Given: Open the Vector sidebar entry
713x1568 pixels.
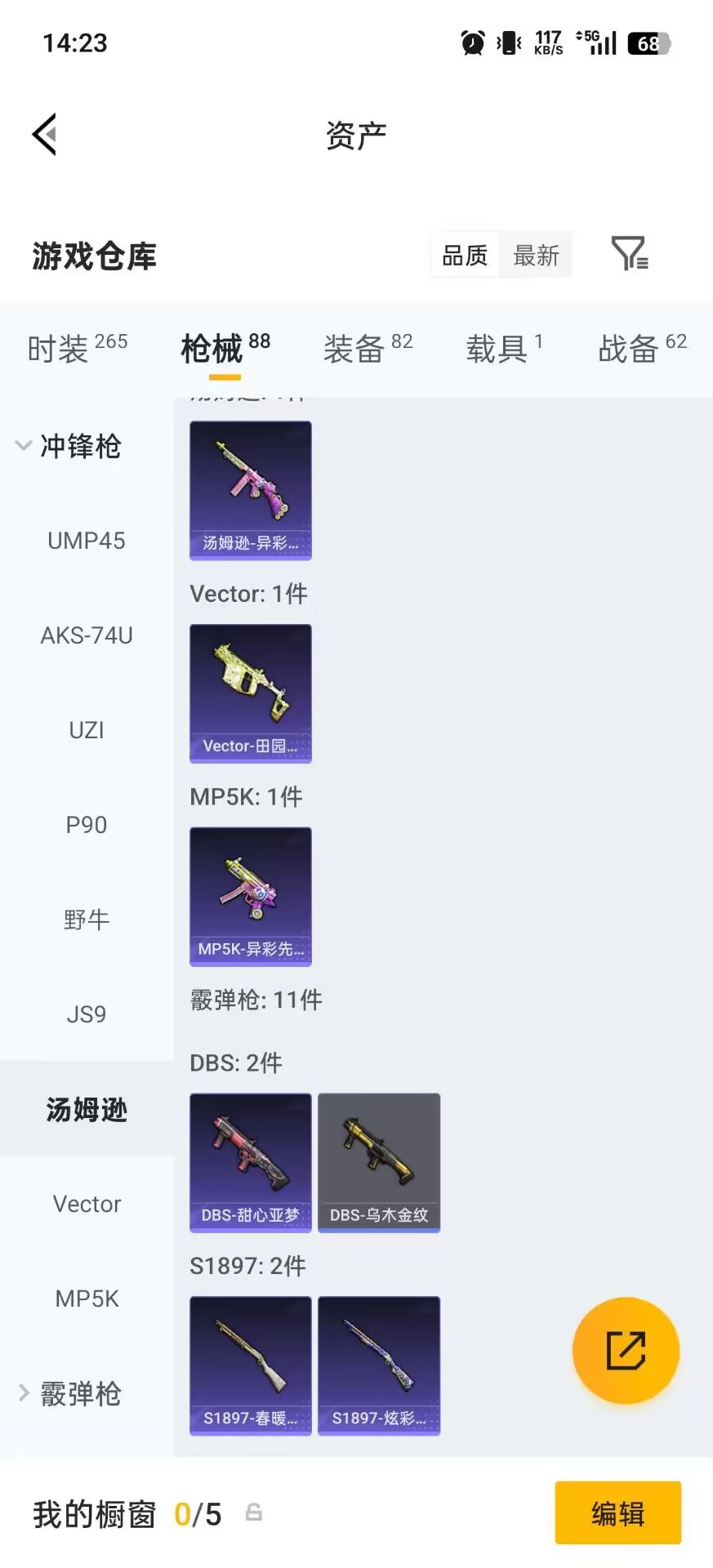Looking at the screenshot, I should (x=87, y=1203).
